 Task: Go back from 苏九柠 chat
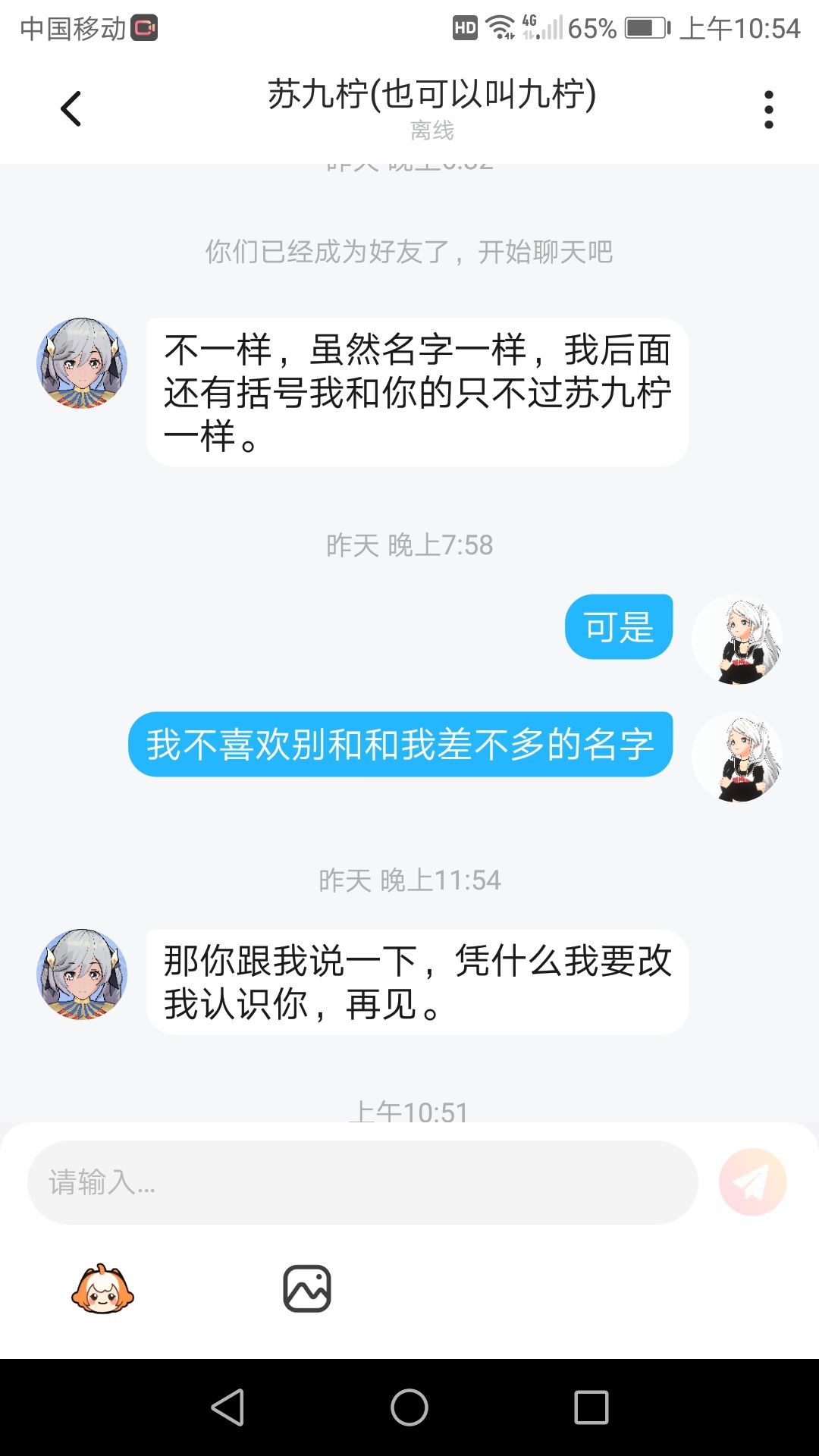click(71, 109)
